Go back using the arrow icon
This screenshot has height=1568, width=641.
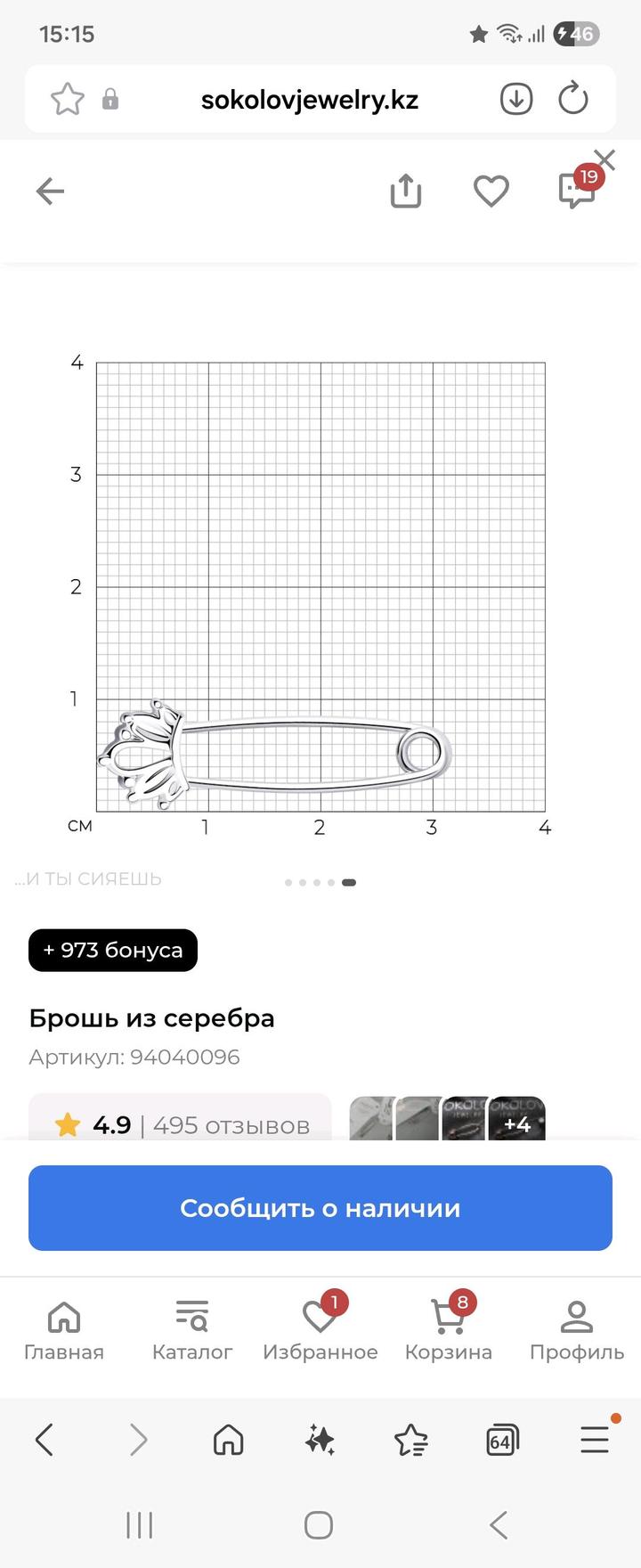tap(50, 191)
